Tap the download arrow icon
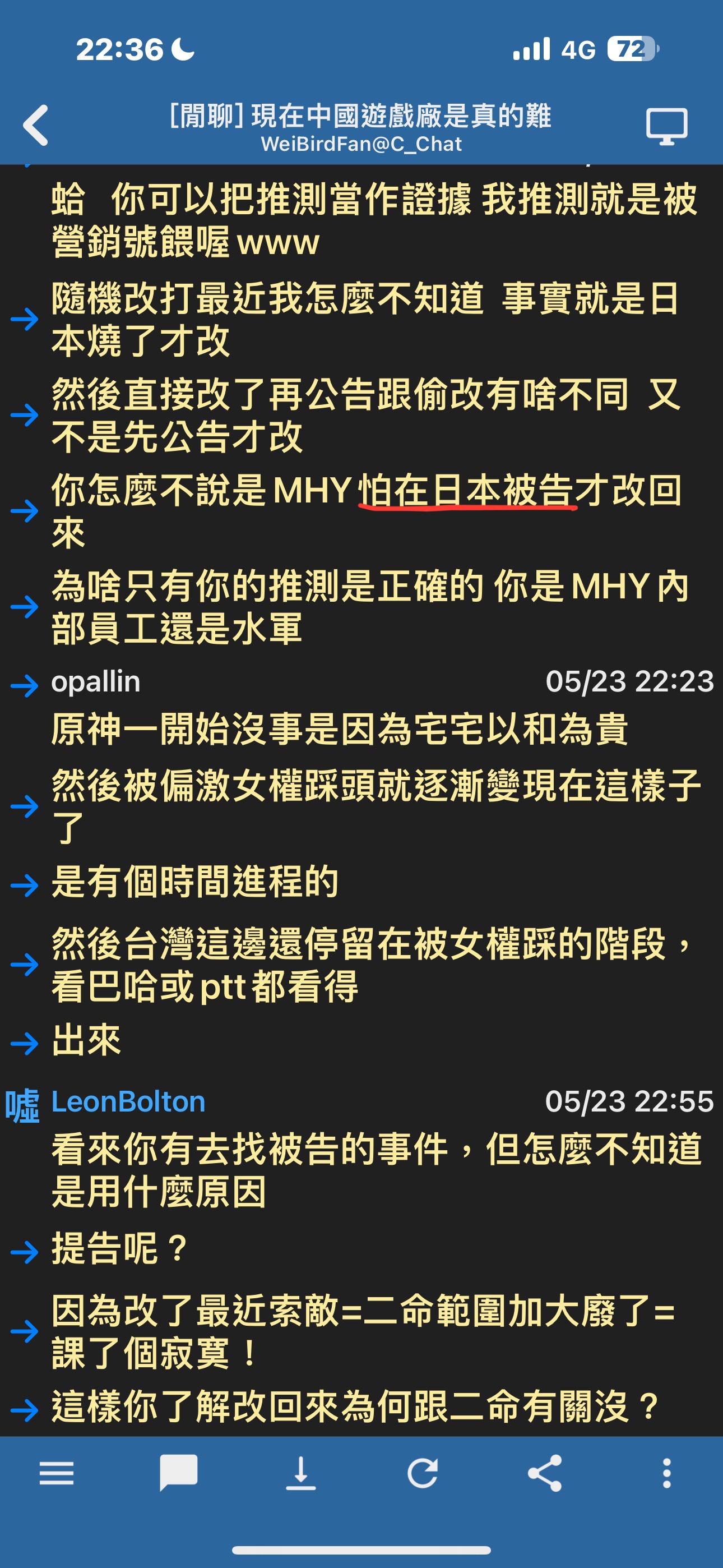The height and width of the screenshot is (1568, 723). pos(300,1474)
